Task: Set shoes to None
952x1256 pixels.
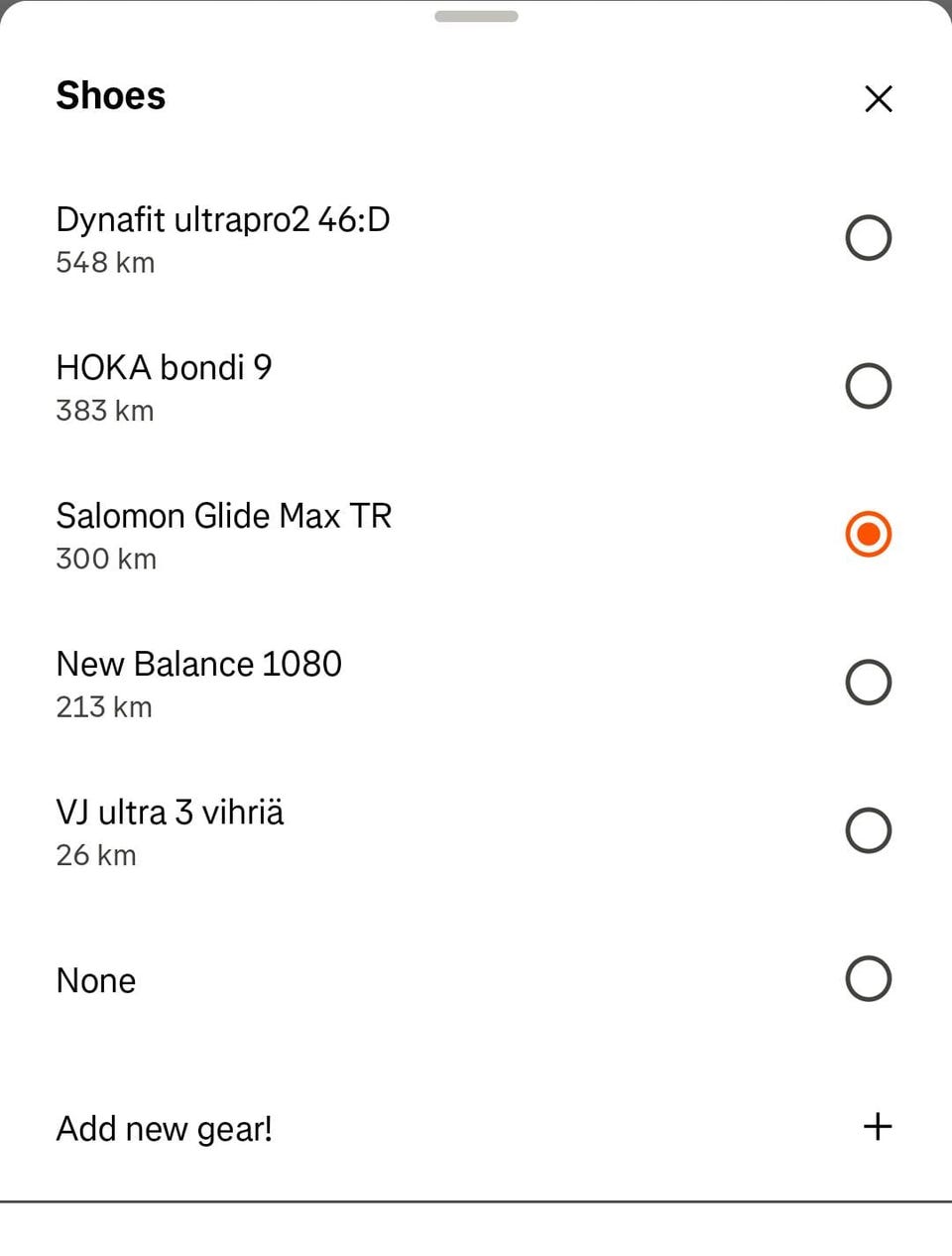Action: point(868,979)
